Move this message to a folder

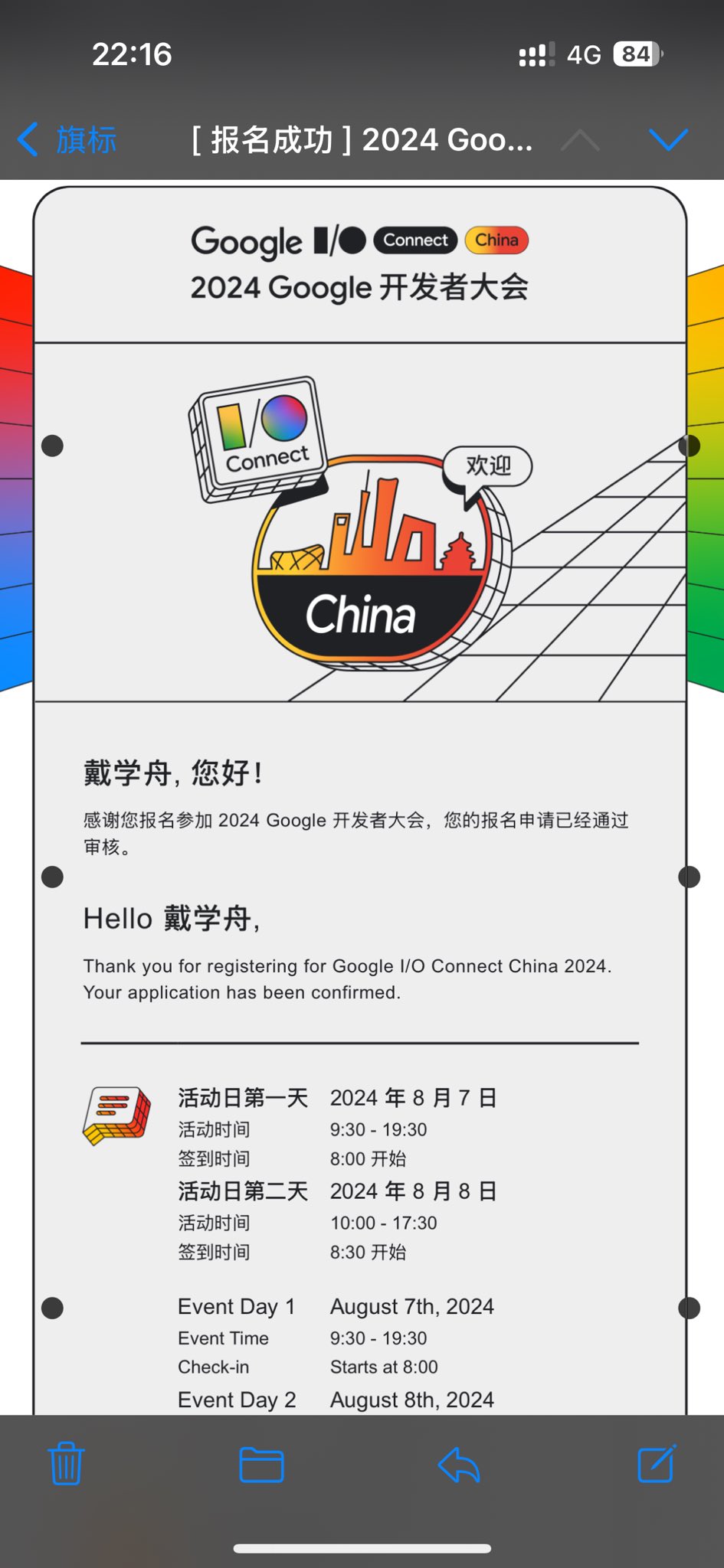261,1465
